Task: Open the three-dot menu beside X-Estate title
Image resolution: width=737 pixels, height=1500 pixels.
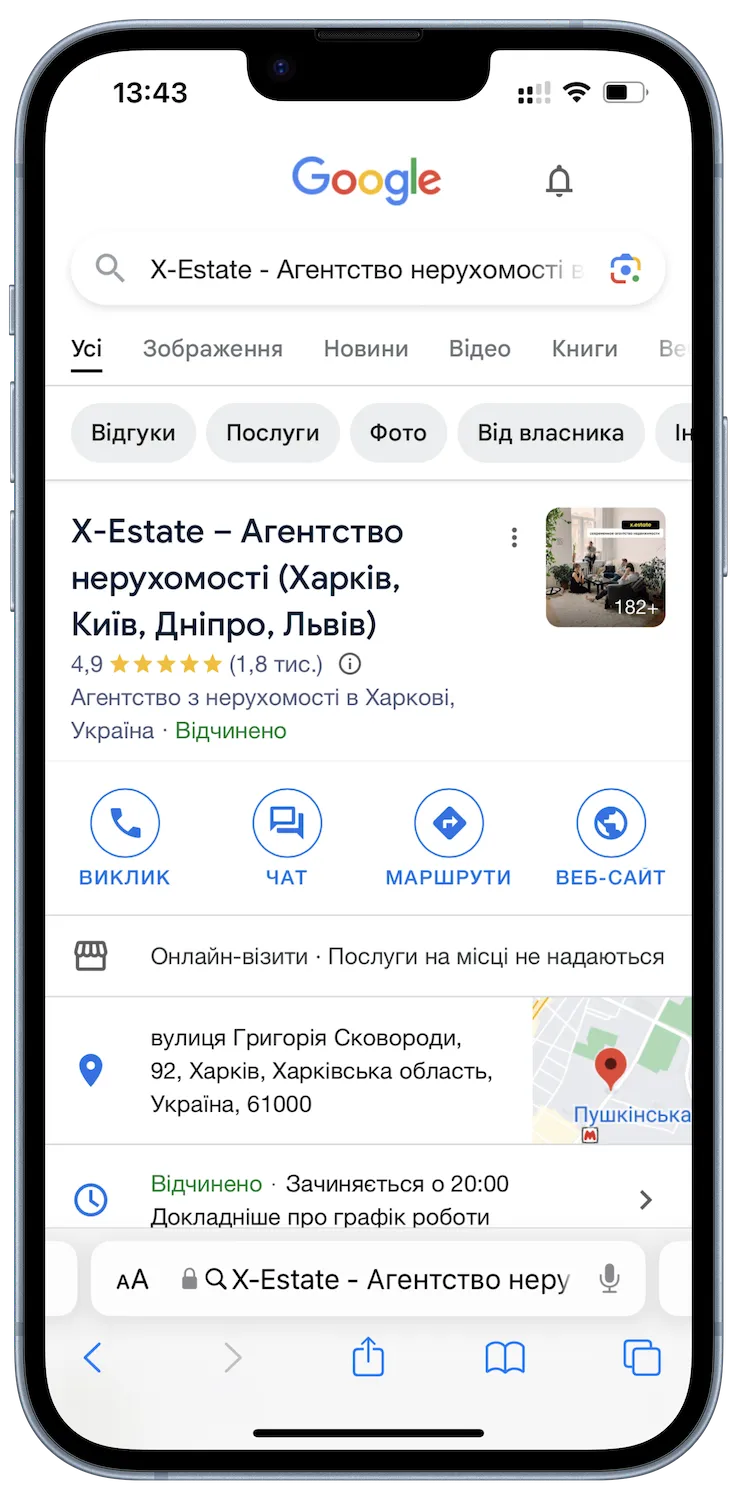Action: pyautogui.click(x=514, y=538)
